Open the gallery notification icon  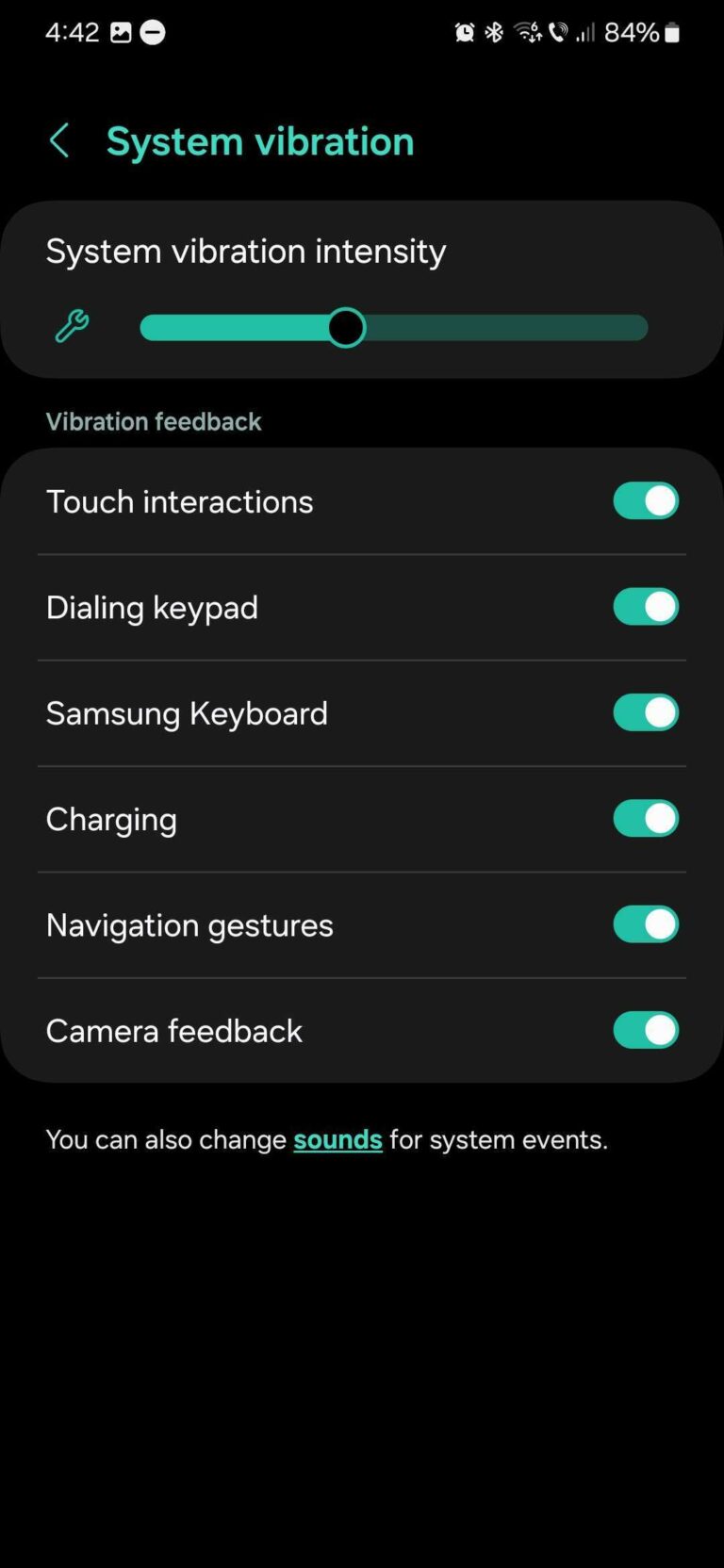coord(119,31)
